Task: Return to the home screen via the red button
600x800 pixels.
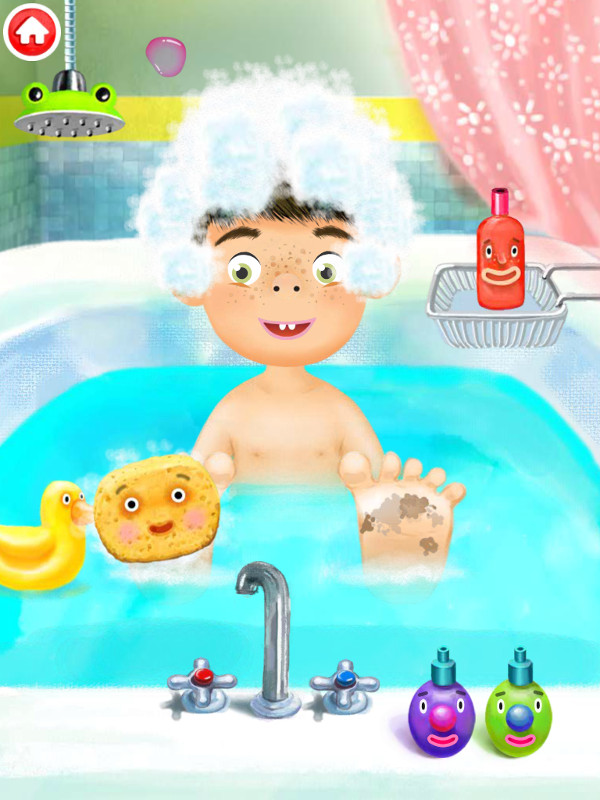Action: click(31, 31)
